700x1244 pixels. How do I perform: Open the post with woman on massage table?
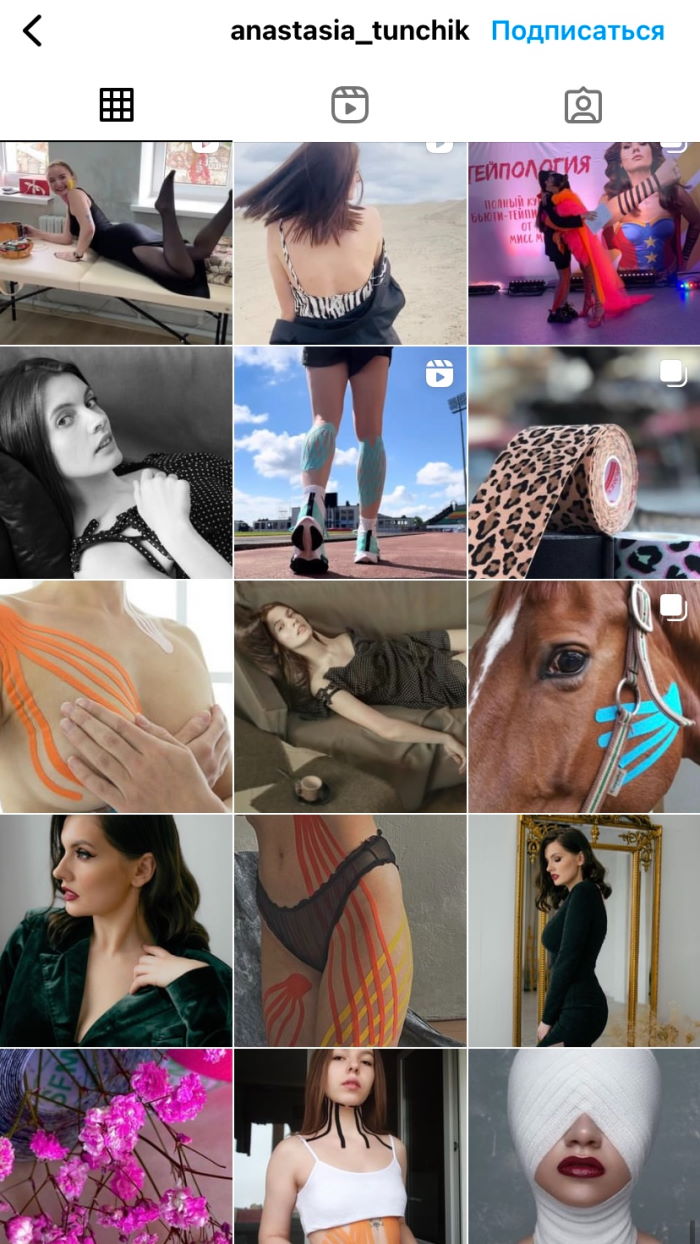pos(116,243)
